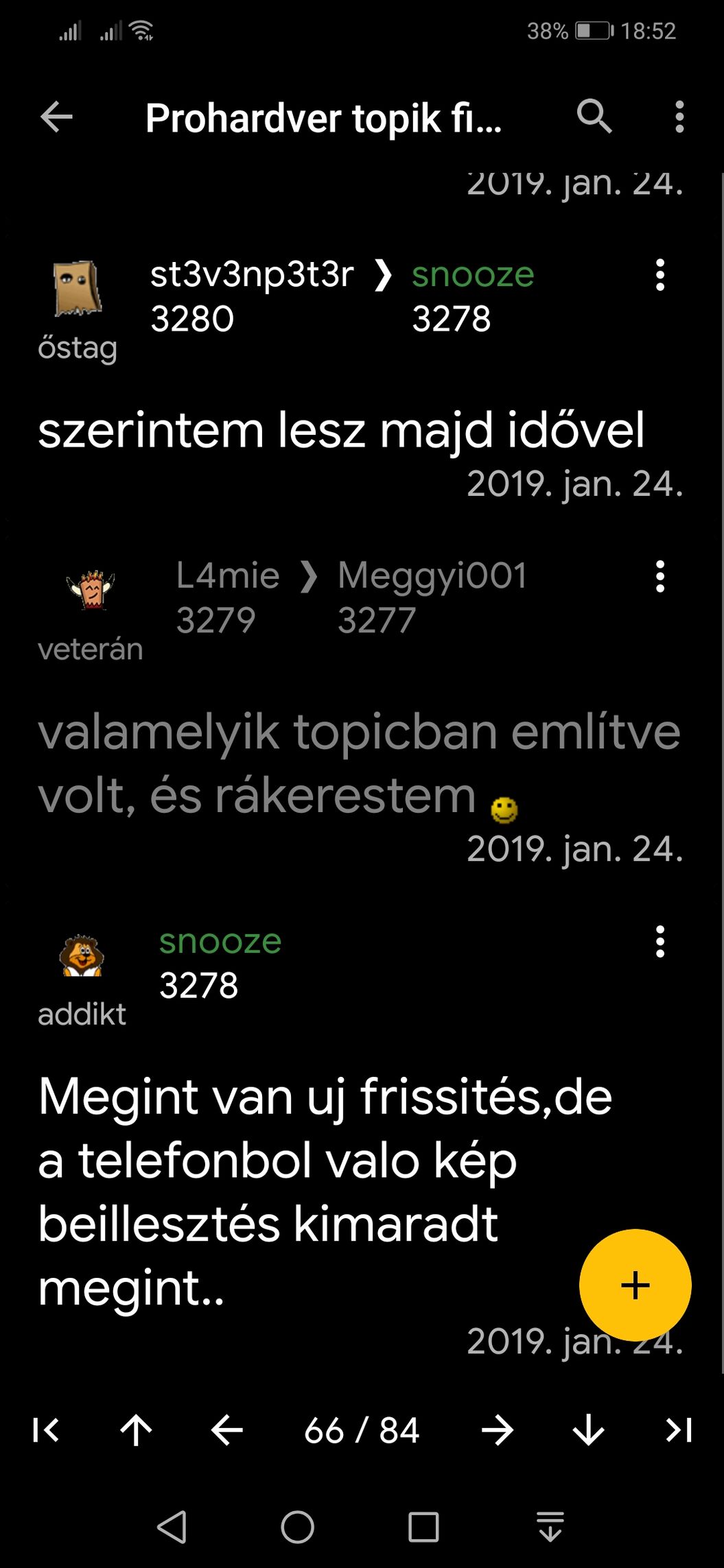This screenshot has width=724, height=1568.
Task: Go back using the app bar arrow
Action: click(x=56, y=117)
